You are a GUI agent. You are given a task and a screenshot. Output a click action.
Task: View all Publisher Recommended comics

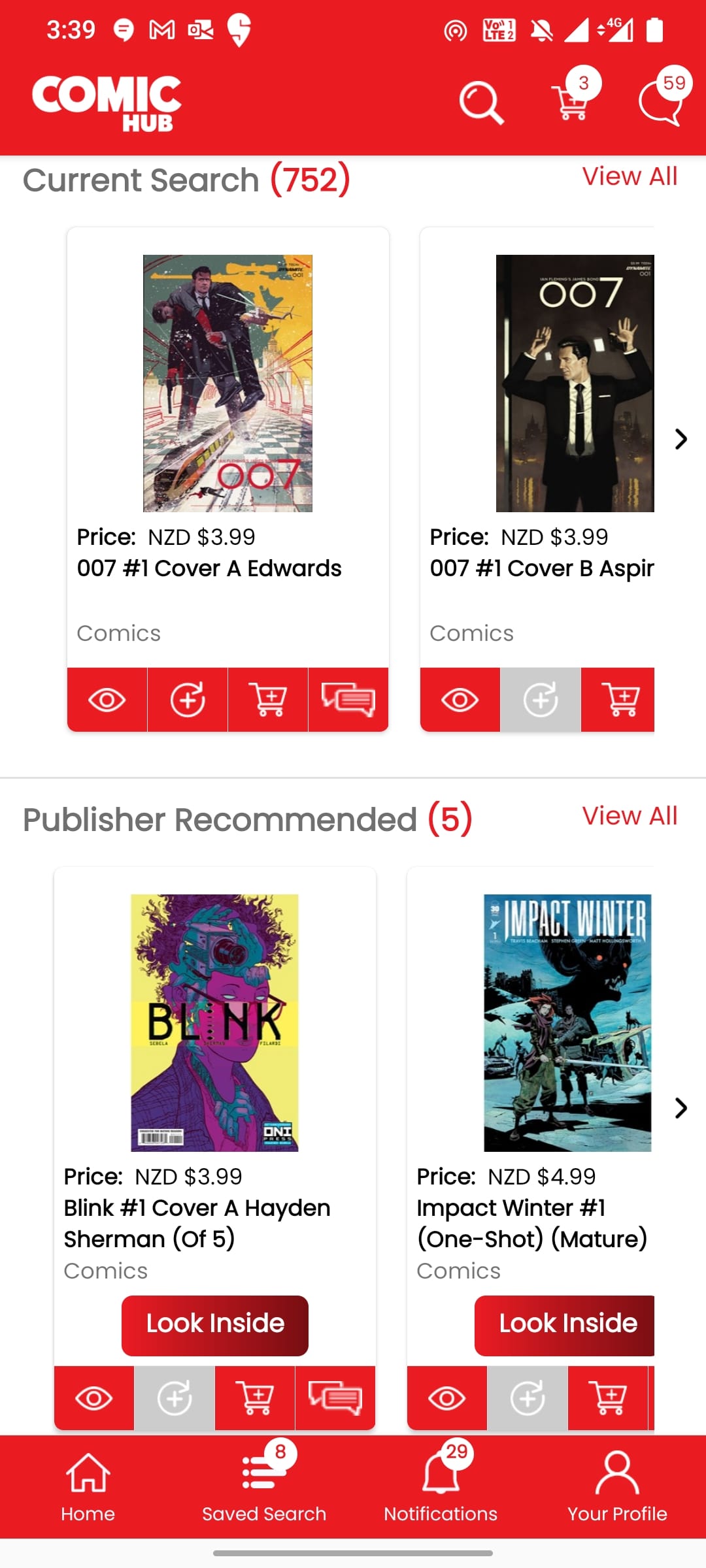[x=629, y=816]
